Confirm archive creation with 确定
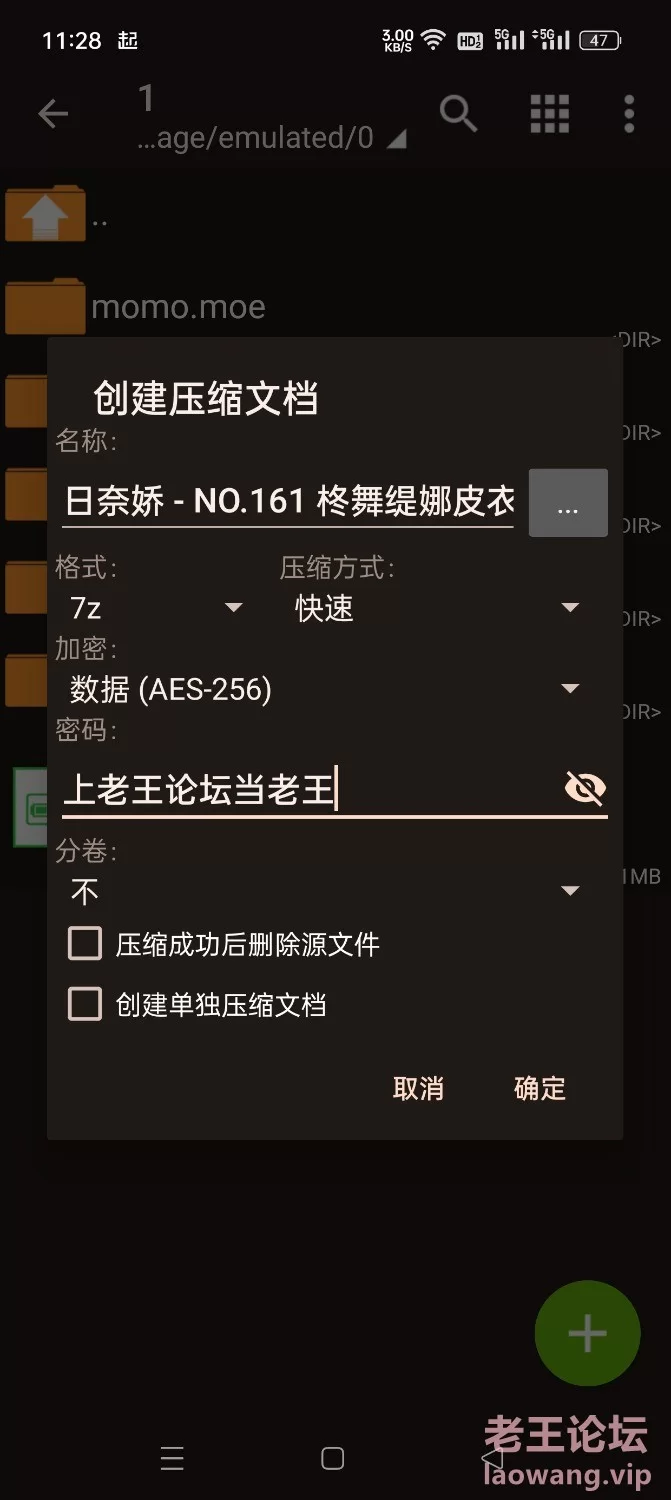 tap(540, 1088)
